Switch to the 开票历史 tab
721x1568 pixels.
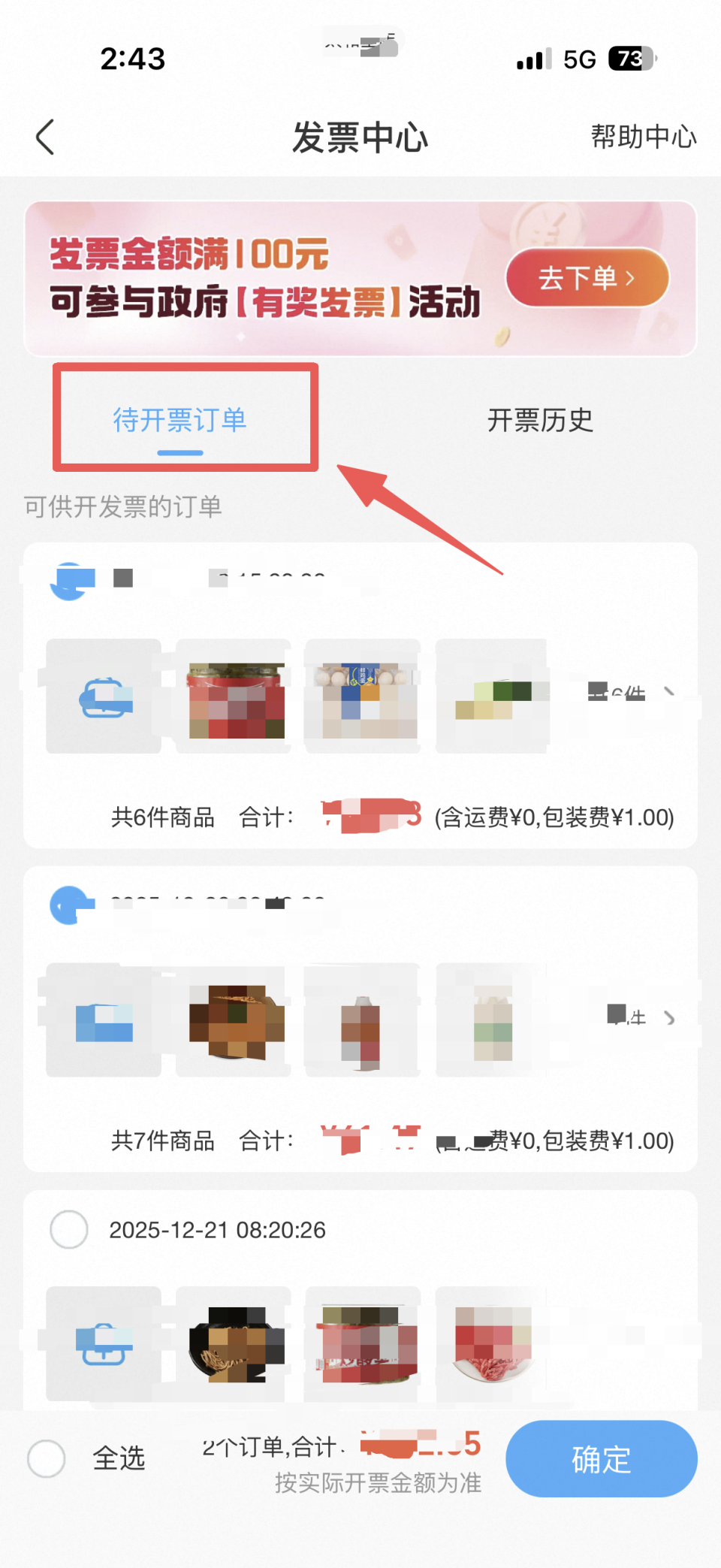pos(542,421)
